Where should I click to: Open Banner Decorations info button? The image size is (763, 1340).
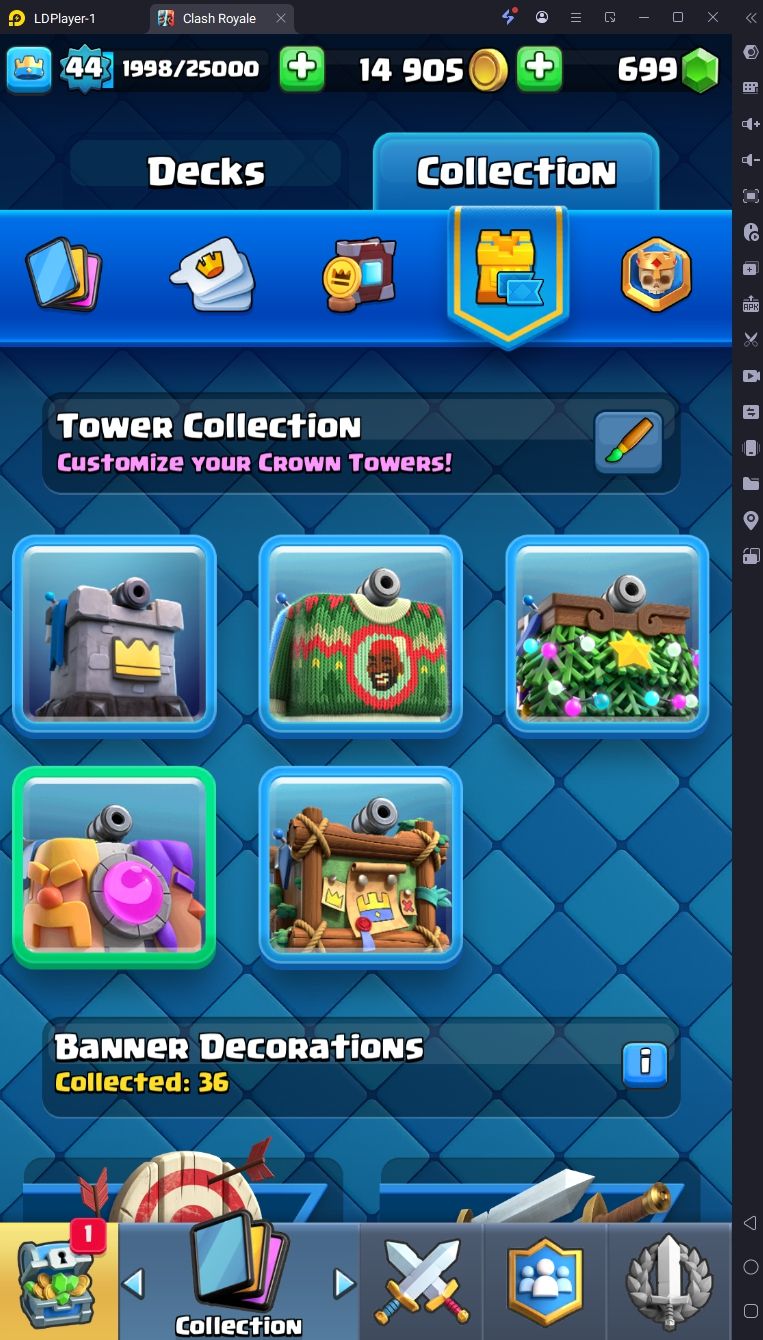pyautogui.click(x=644, y=1064)
